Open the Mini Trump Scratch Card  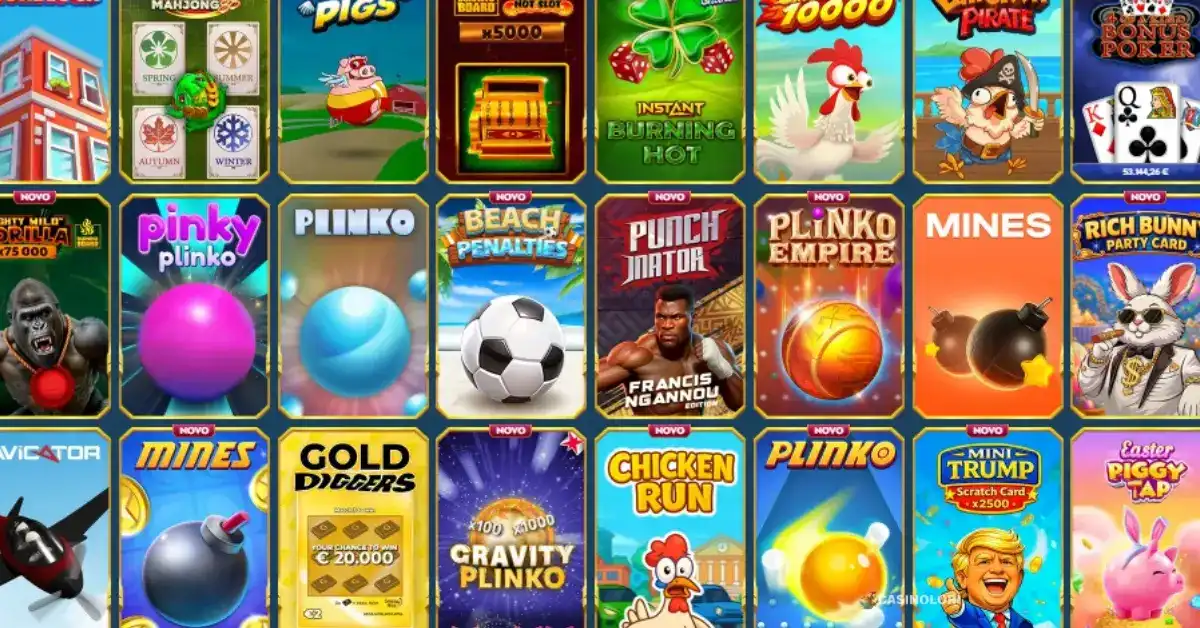[x=987, y=530]
